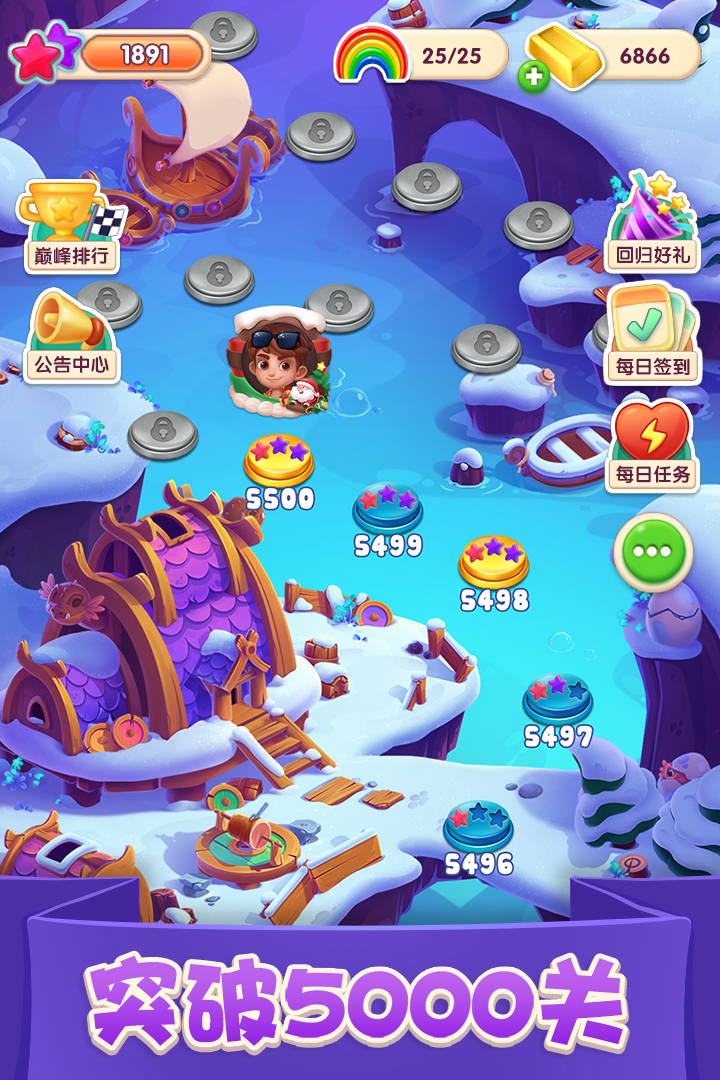Open the rainbow energy 25/25 panel
This screenshot has width=720, height=1080.
tap(420, 54)
